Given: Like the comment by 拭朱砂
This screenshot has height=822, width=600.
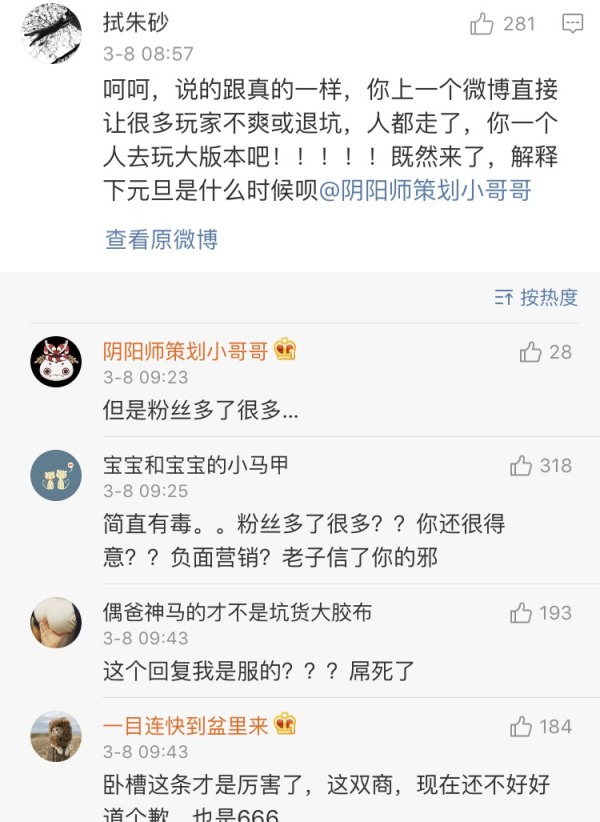Looking at the screenshot, I should point(483,24).
